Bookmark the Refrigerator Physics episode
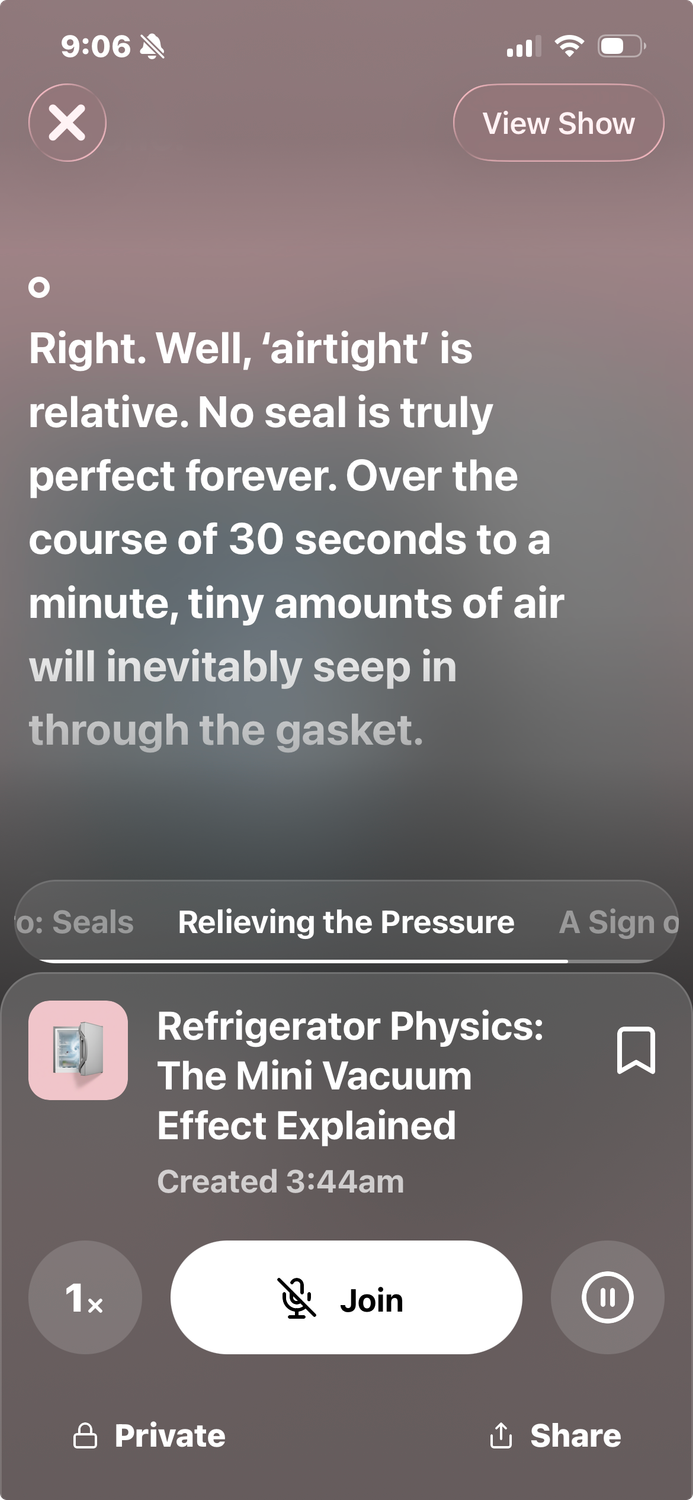Viewport: 693px width, 1500px height. point(636,1050)
